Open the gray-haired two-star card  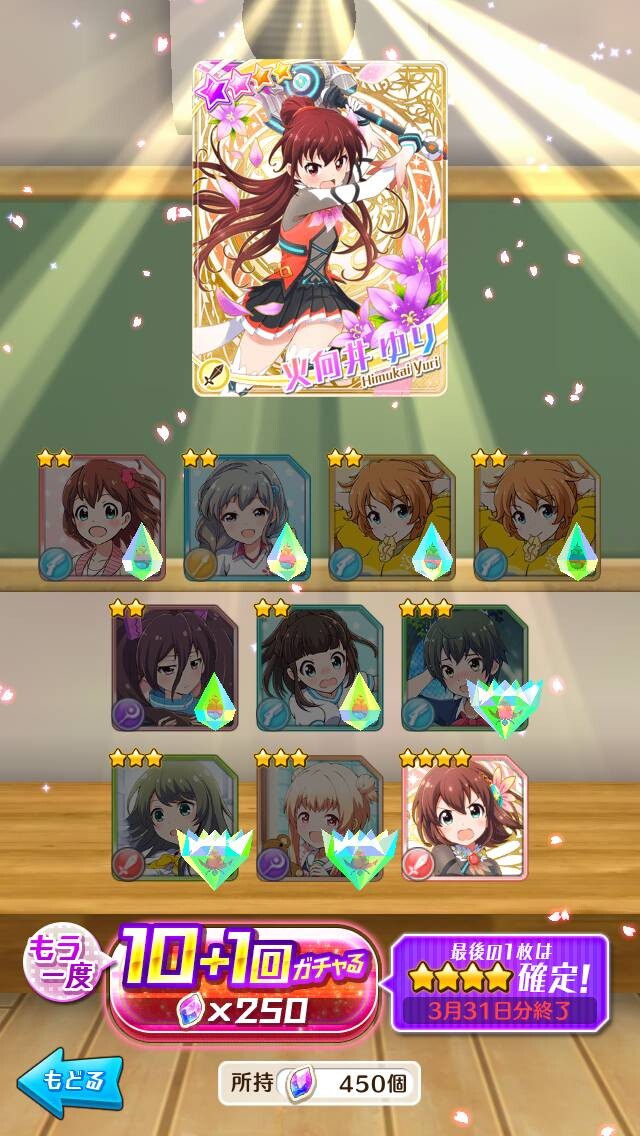246,517
